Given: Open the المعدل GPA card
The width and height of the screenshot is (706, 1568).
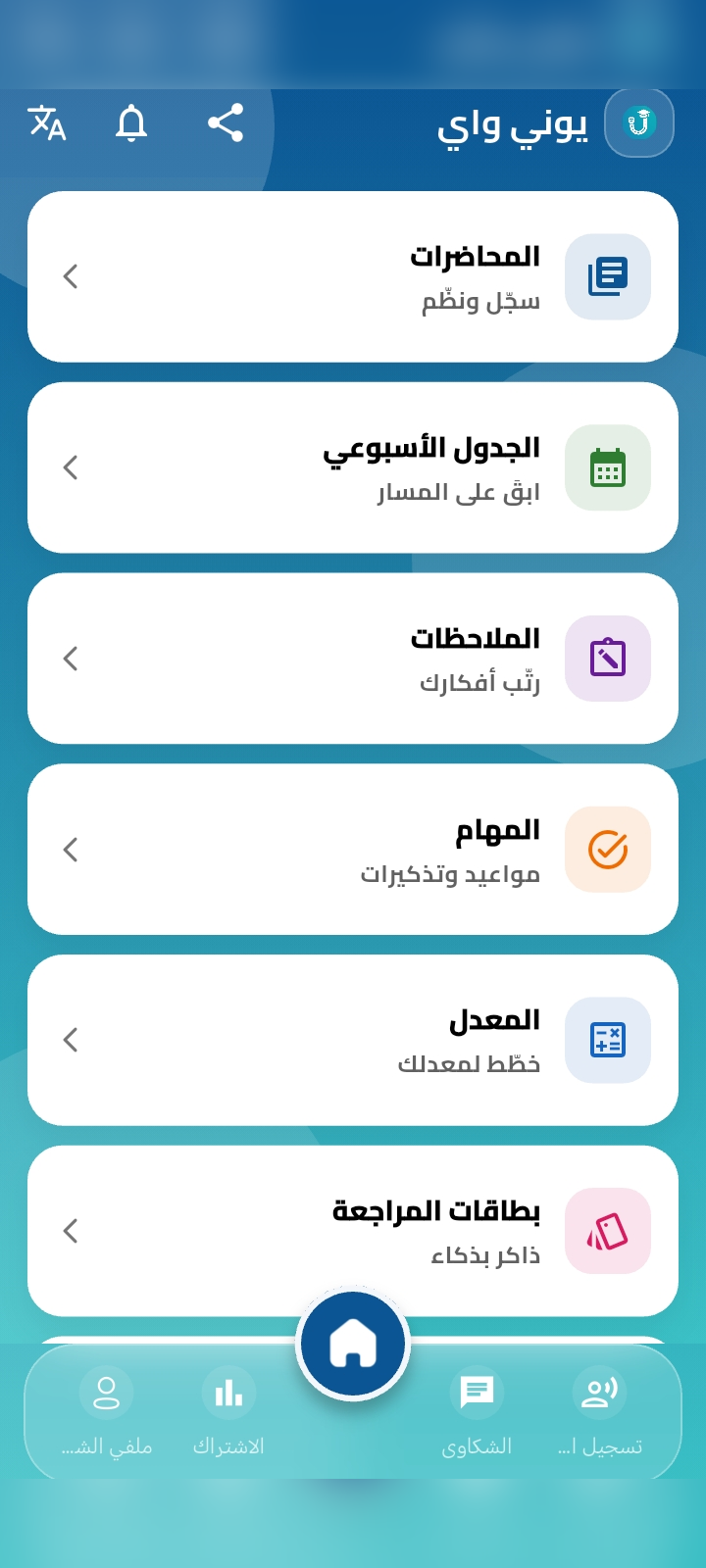Looking at the screenshot, I should 353,1040.
